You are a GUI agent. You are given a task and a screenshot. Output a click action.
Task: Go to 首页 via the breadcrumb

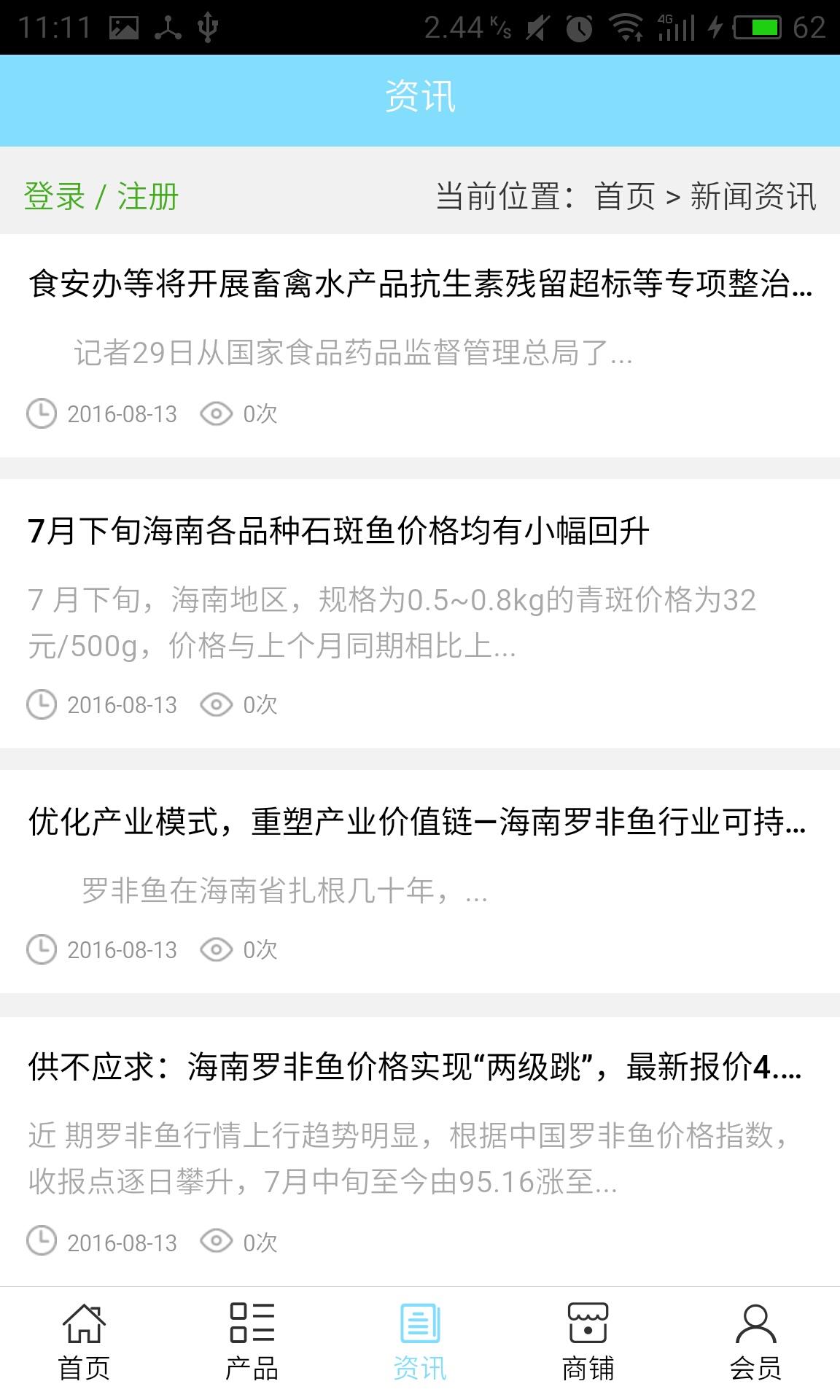[x=625, y=197]
